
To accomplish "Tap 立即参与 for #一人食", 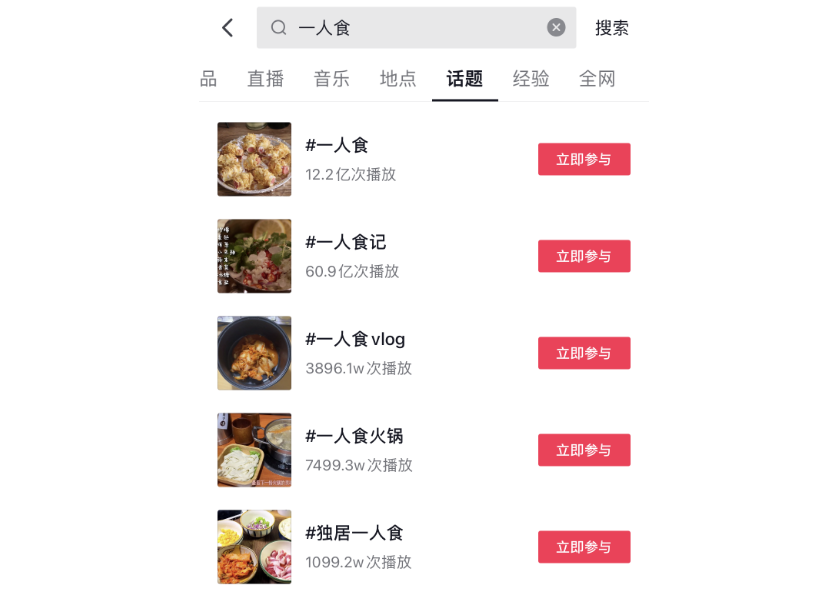I will [x=584, y=159].
